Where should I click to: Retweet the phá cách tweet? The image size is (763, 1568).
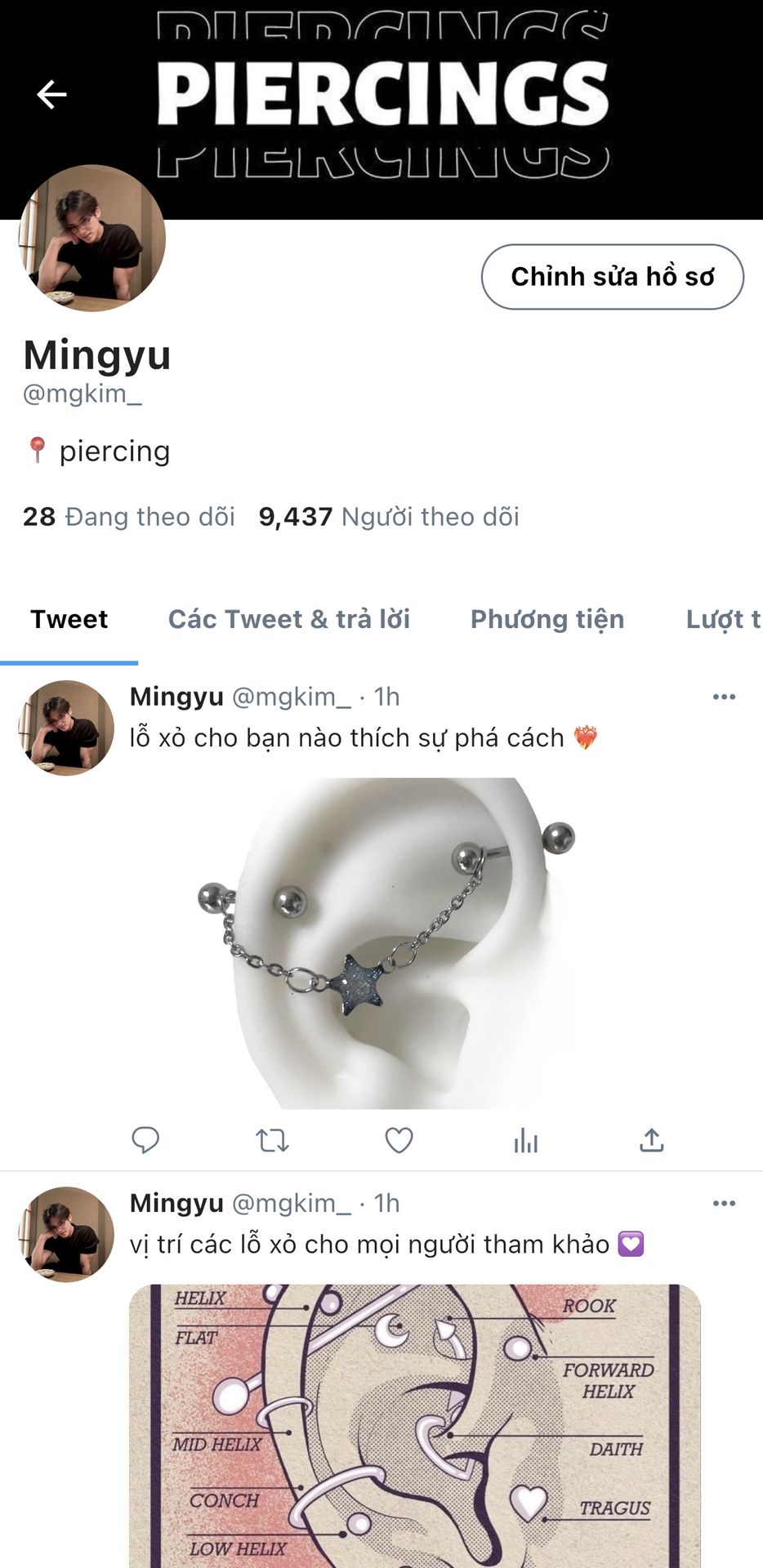272,1140
